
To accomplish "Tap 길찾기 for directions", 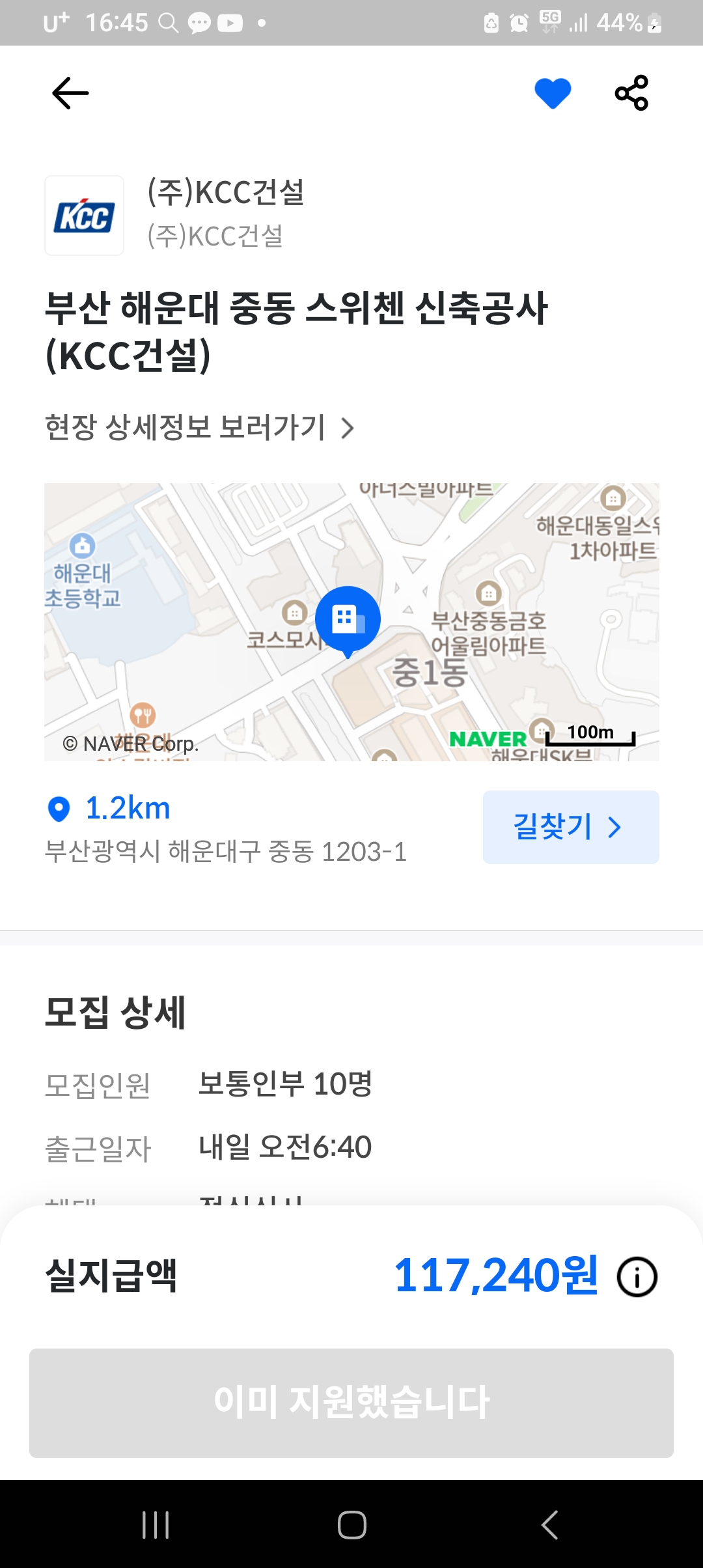I will (x=571, y=827).
